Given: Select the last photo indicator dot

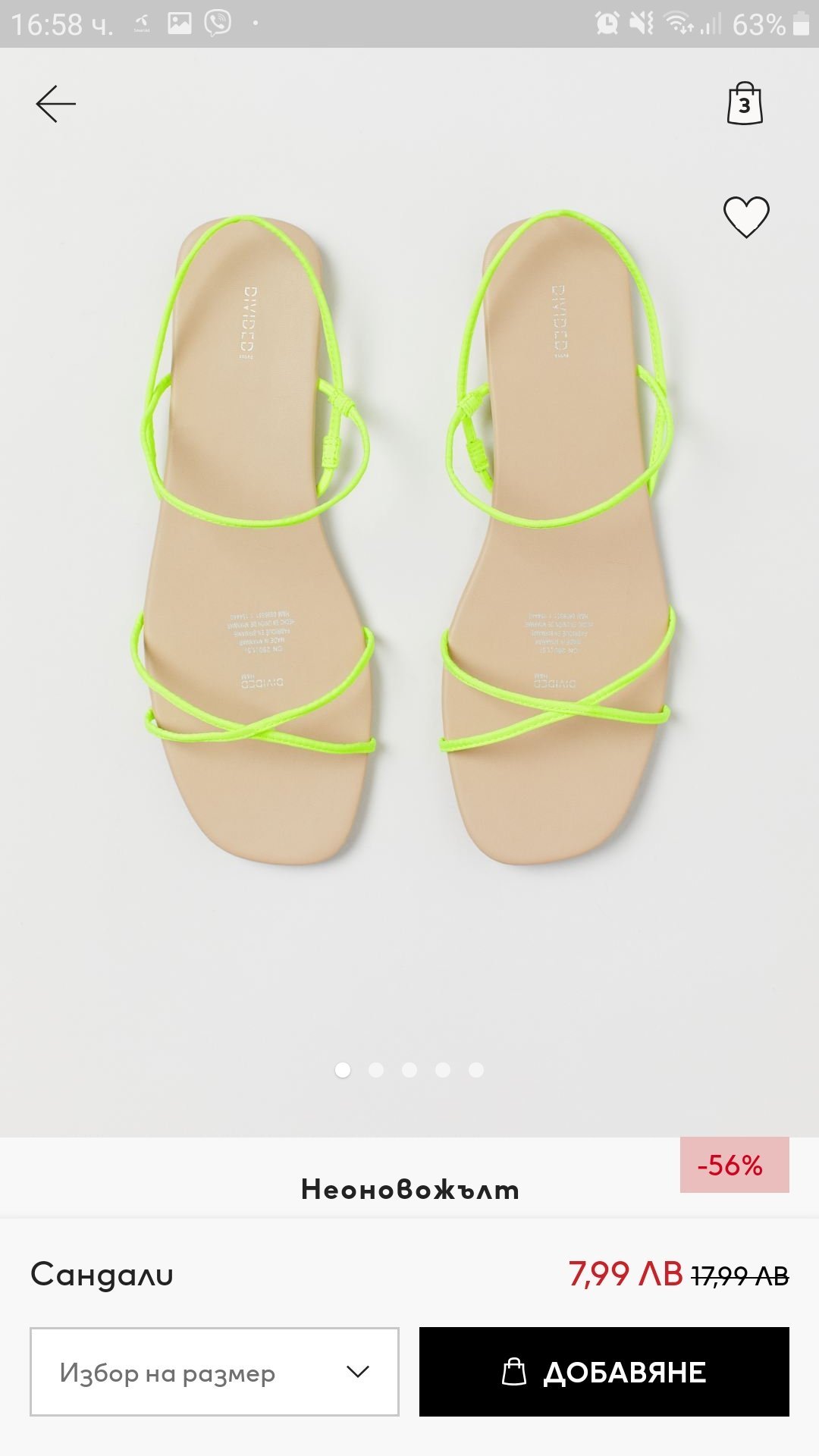Looking at the screenshot, I should tap(476, 1070).
